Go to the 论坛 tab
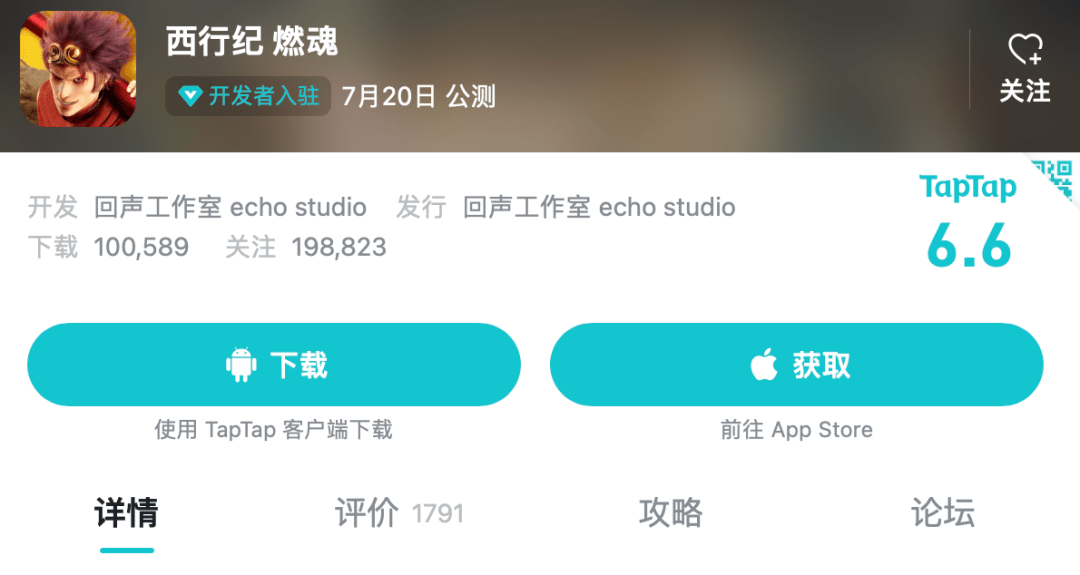This screenshot has width=1080, height=575. (x=942, y=514)
